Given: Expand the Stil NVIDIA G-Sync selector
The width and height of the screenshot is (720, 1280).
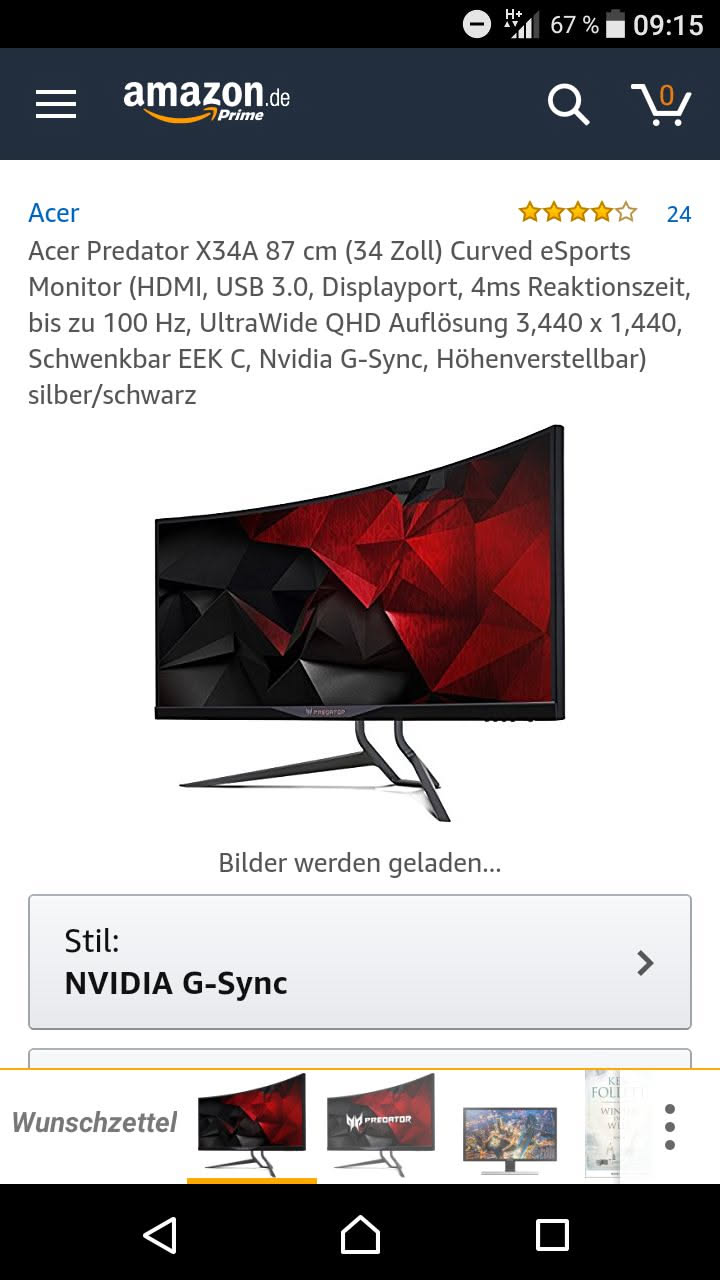Looking at the screenshot, I should [360, 962].
